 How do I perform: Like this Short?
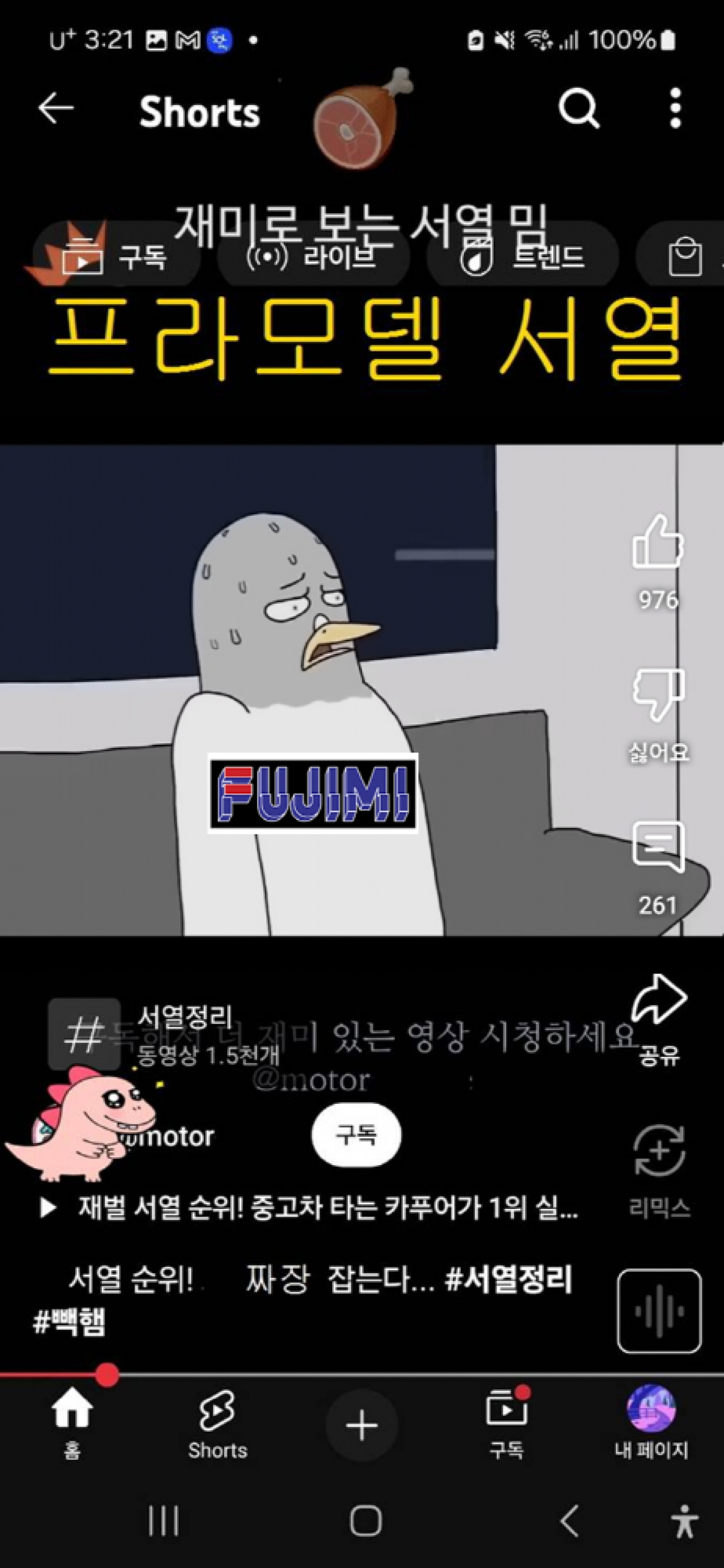[x=657, y=543]
